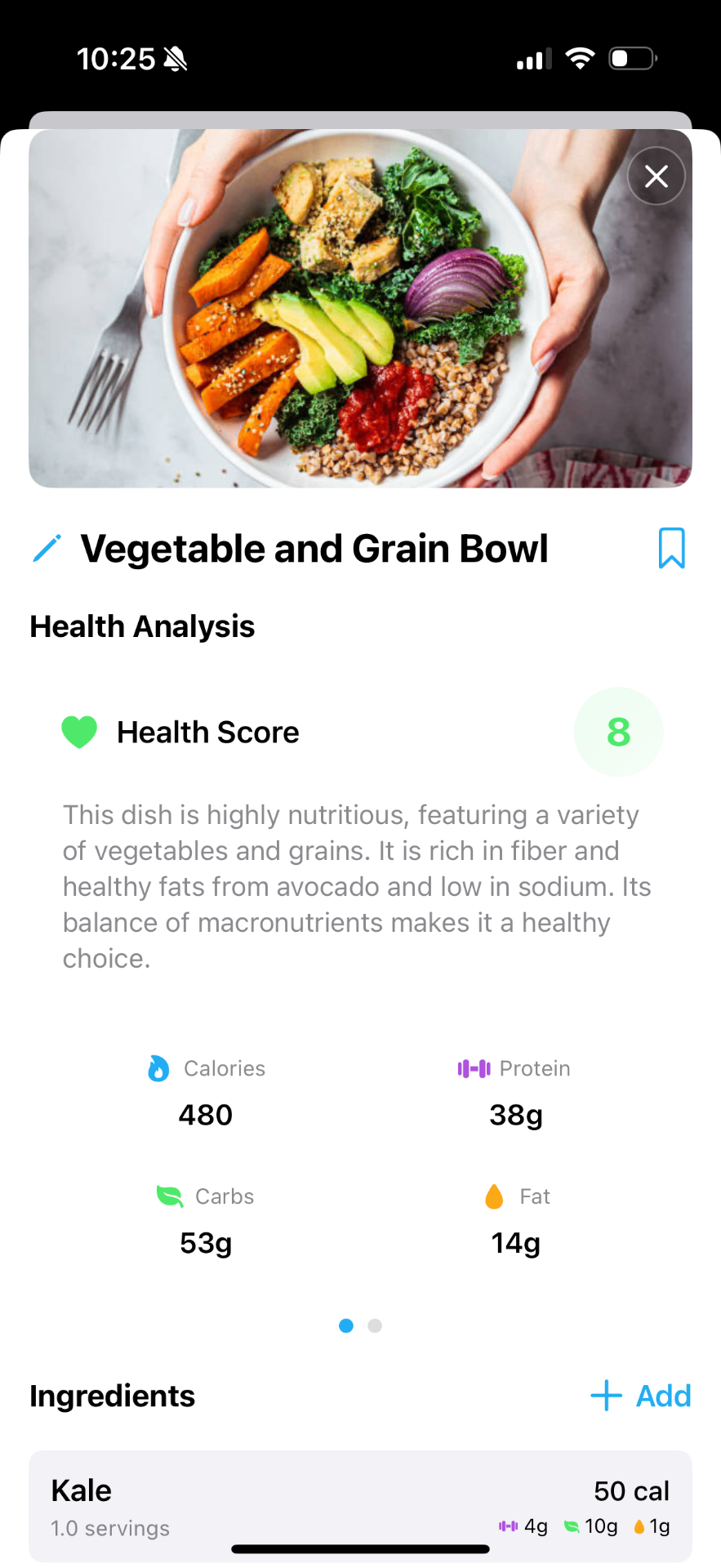Select the second page dot under nutrition stats

[374, 1325]
